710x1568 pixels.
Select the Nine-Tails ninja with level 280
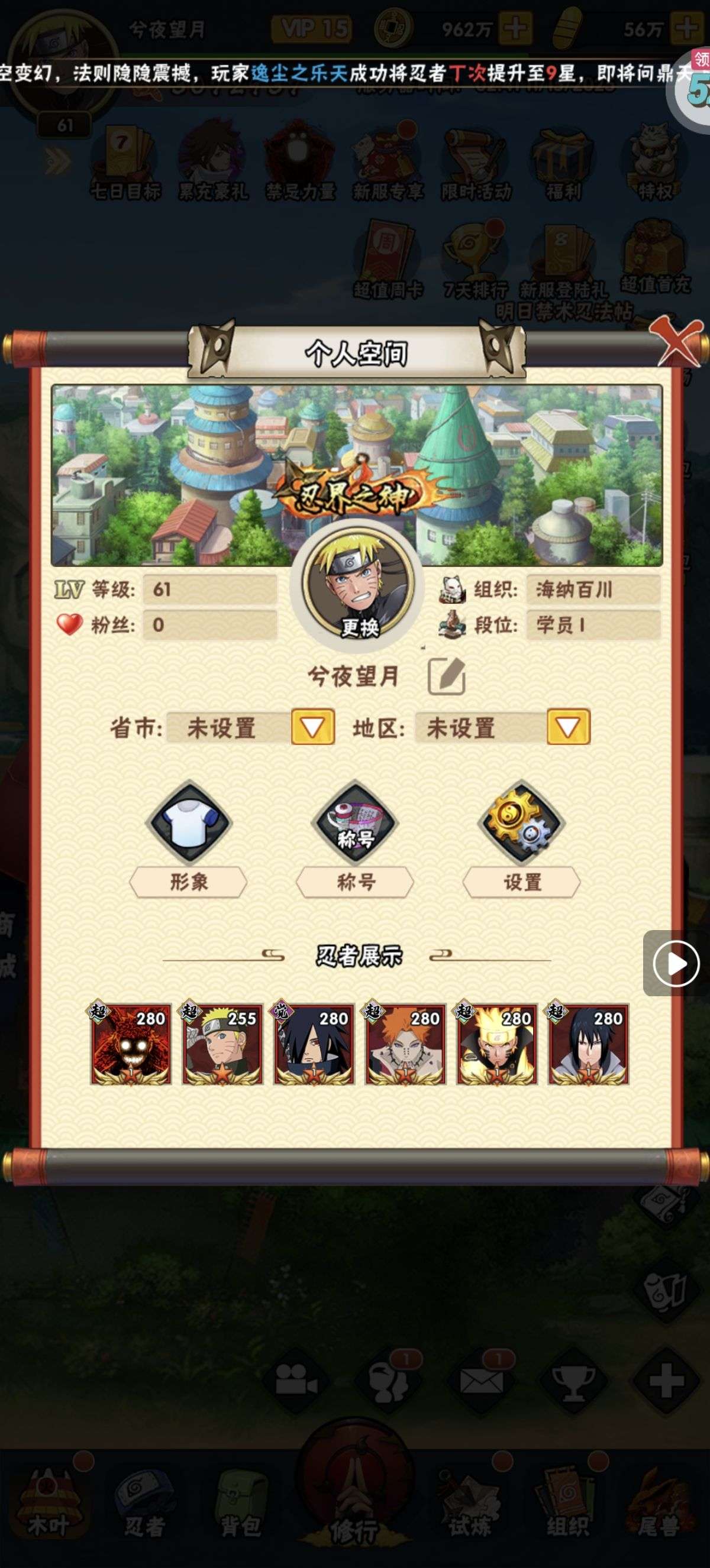point(131,1044)
